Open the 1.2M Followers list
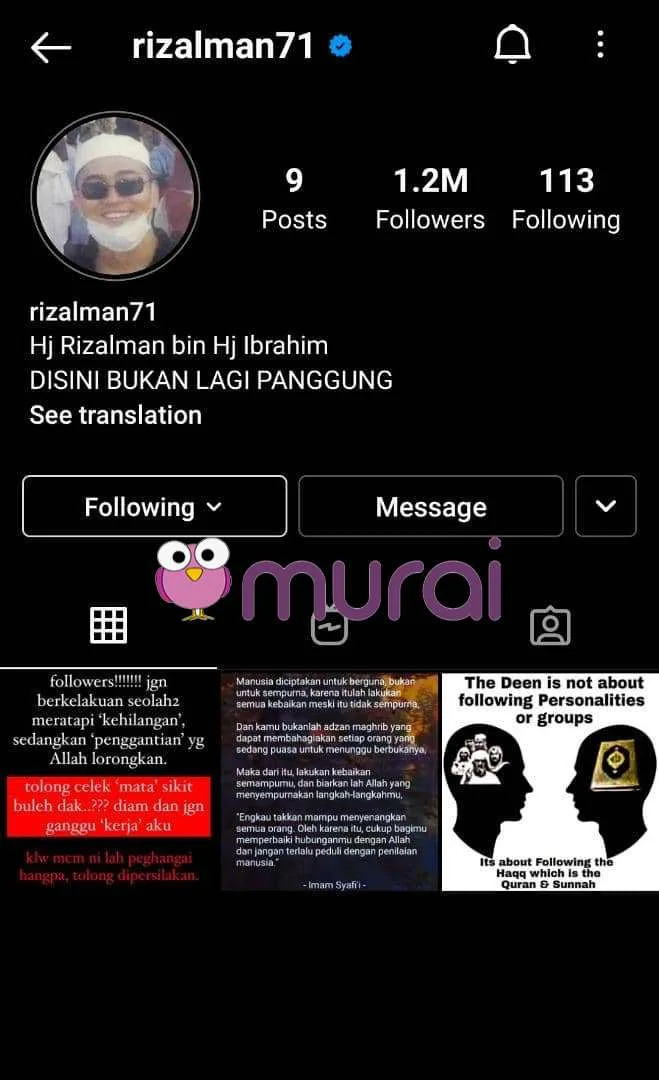Image resolution: width=659 pixels, height=1080 pixels. [430, 198]
